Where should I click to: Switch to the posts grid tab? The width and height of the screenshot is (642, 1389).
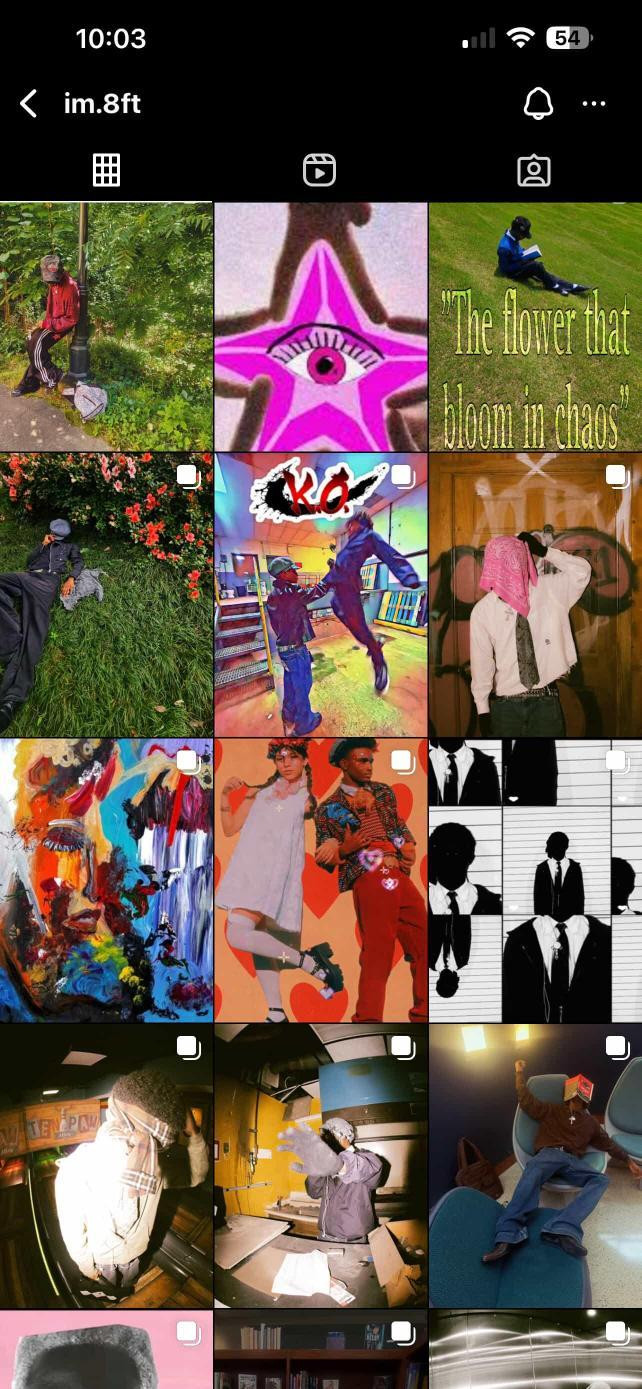click(107, 171)
